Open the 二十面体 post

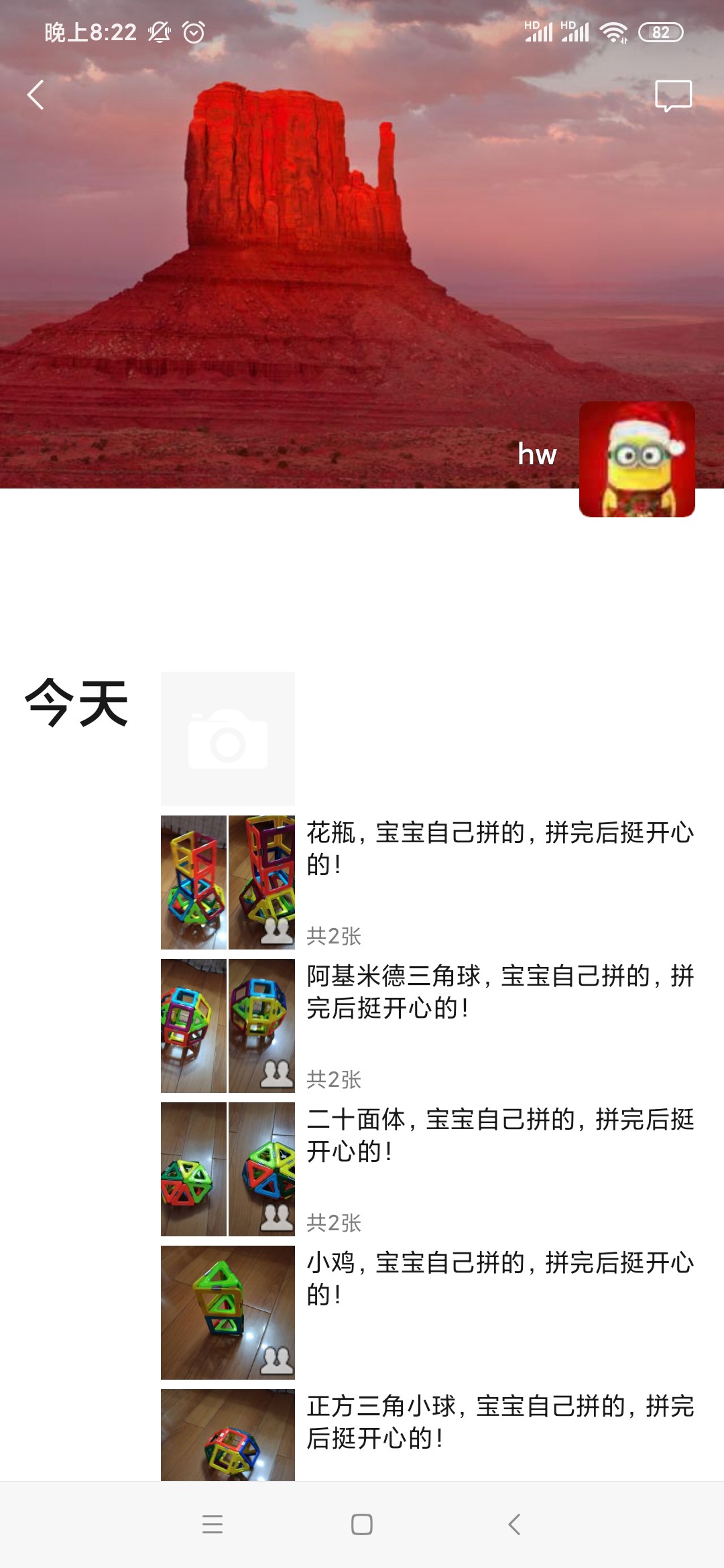pyautogui.click(x=499, y=1135)
